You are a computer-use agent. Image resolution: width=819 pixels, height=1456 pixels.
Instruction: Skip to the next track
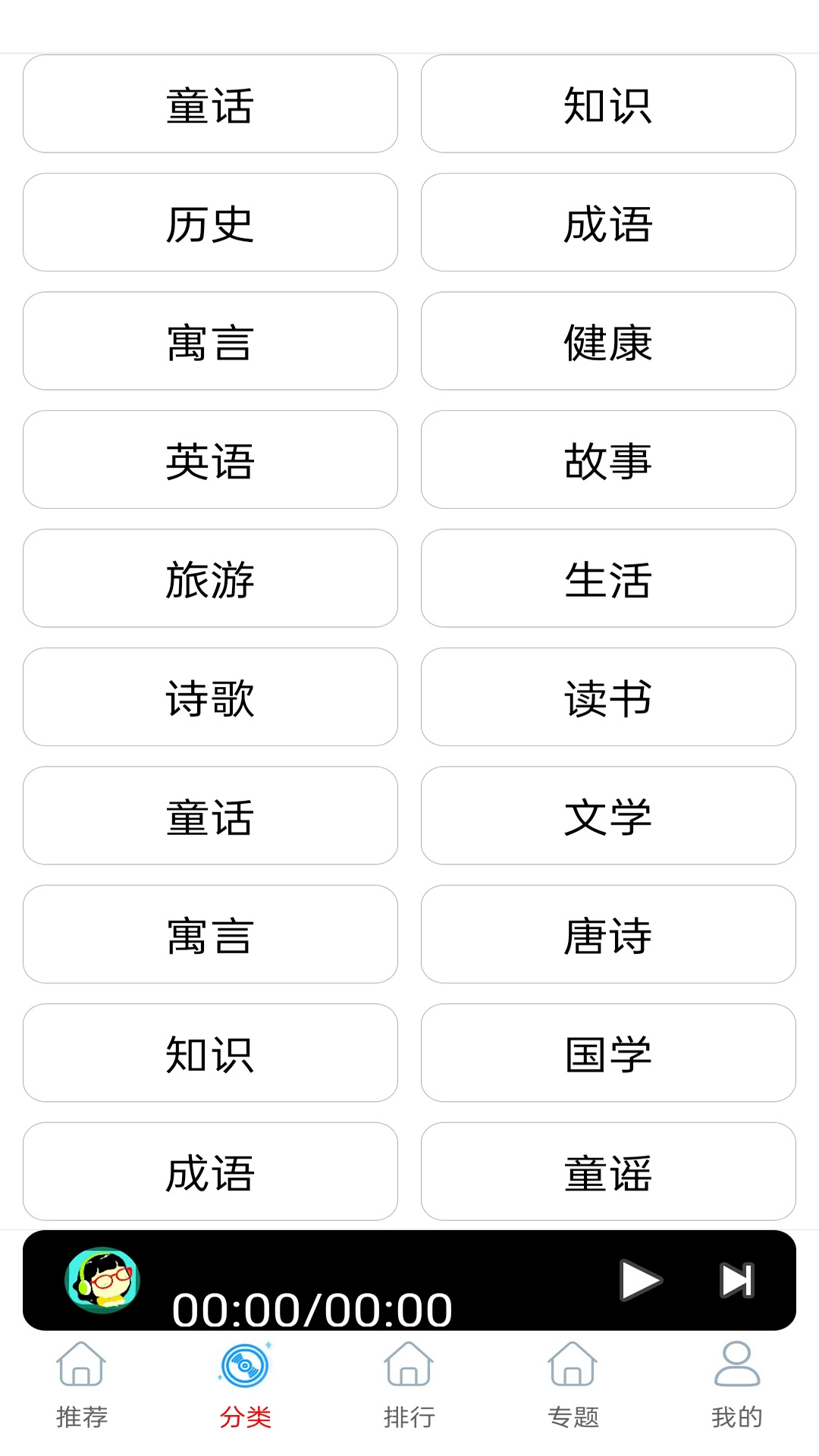pyautogui.click(x=733, y=1279)
